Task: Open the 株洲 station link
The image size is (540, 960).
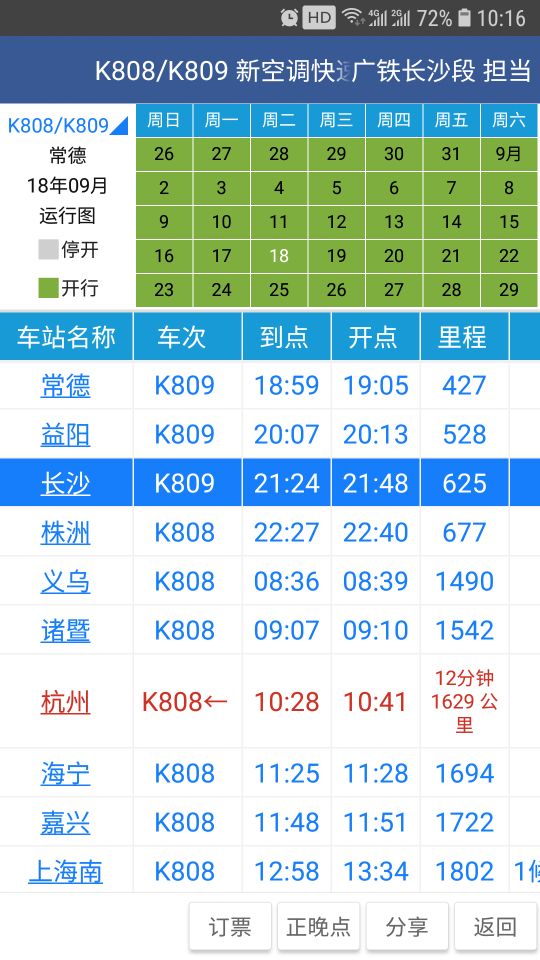Action: [x=66, y=533]
